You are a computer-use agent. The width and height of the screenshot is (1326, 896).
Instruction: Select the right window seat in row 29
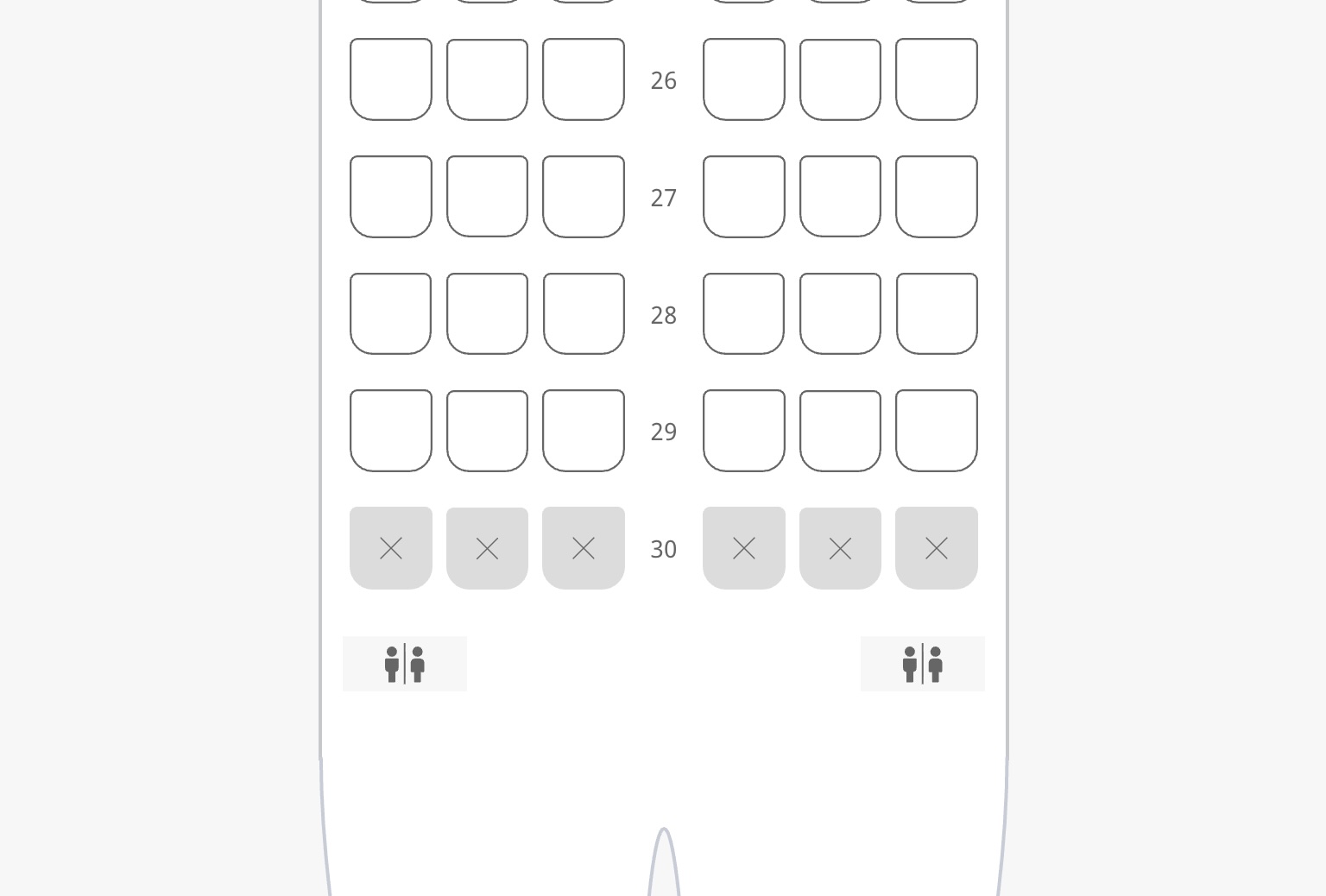937,431
